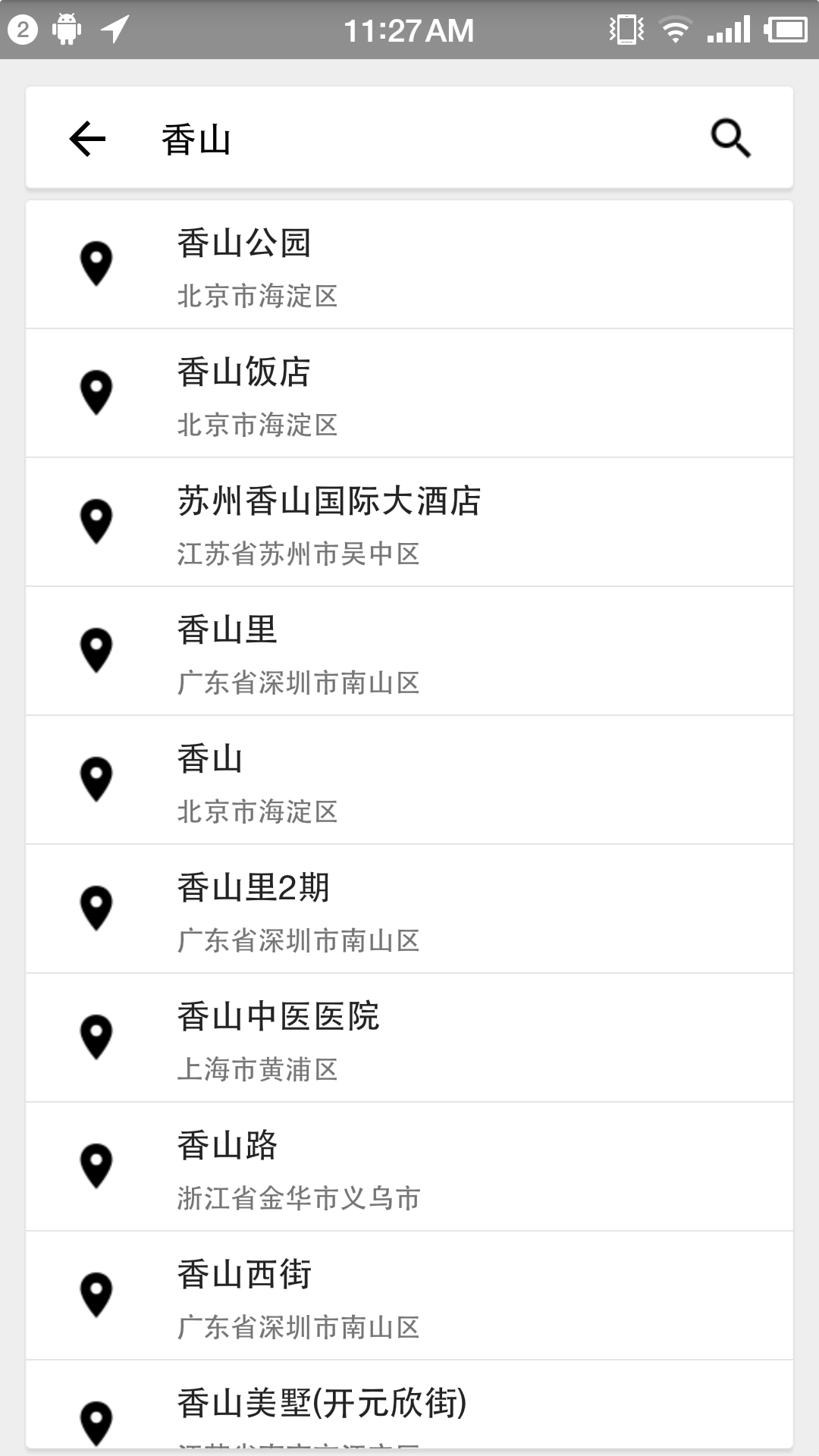The image size is (819, 1456).
Task: Pick the 香山西街 result
Action: (409, 1297)
